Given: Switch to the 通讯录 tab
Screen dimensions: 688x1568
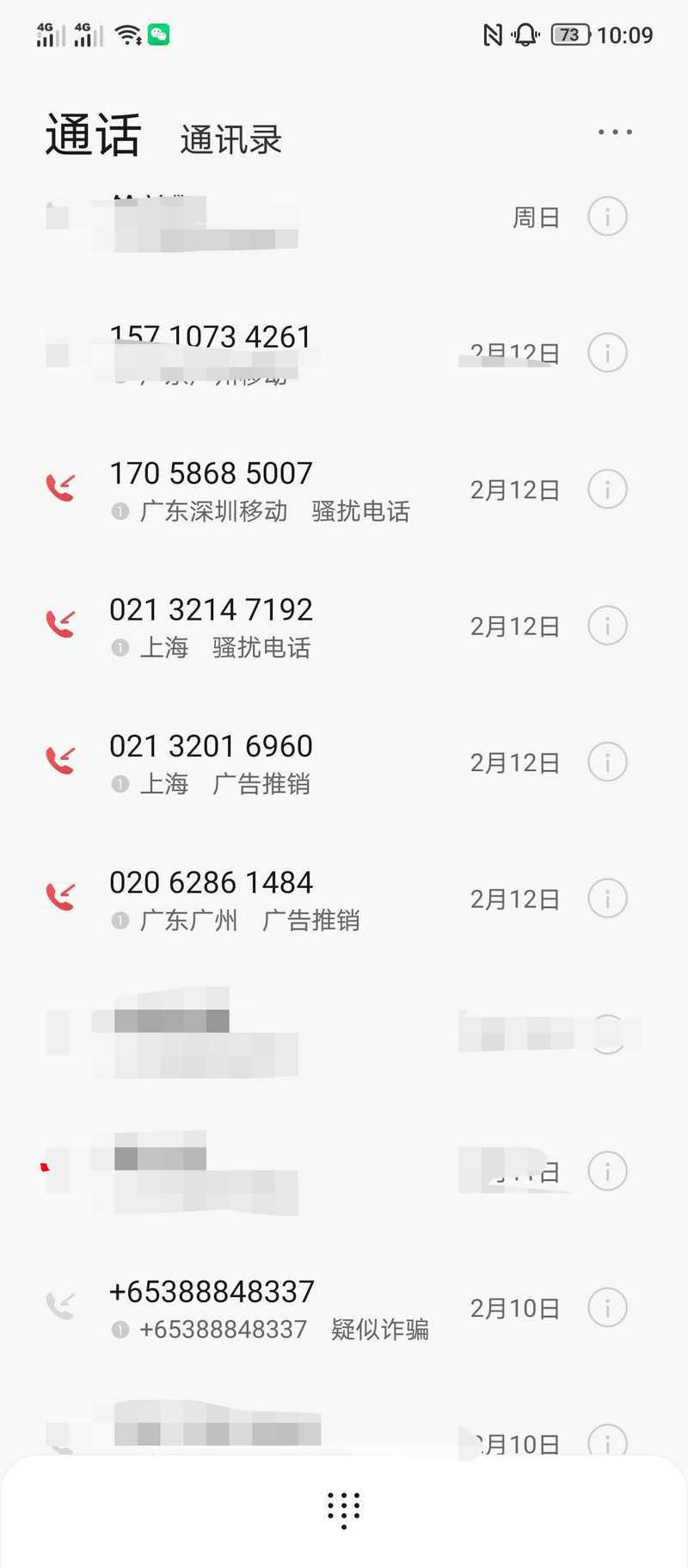Looking at the screenshot, I should [x=230, y=139].
